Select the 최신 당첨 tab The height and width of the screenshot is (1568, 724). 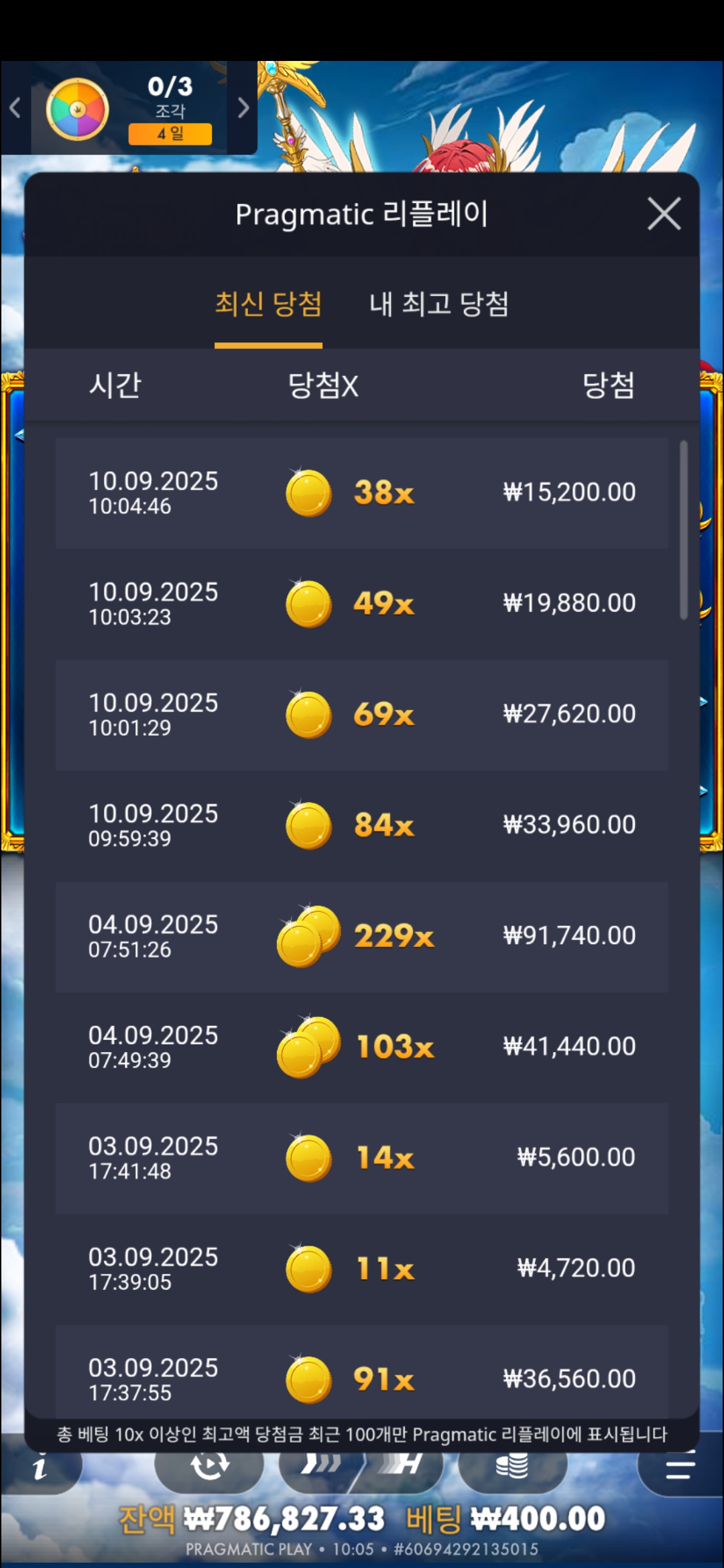pyautogui.click(x=268, y=305)
